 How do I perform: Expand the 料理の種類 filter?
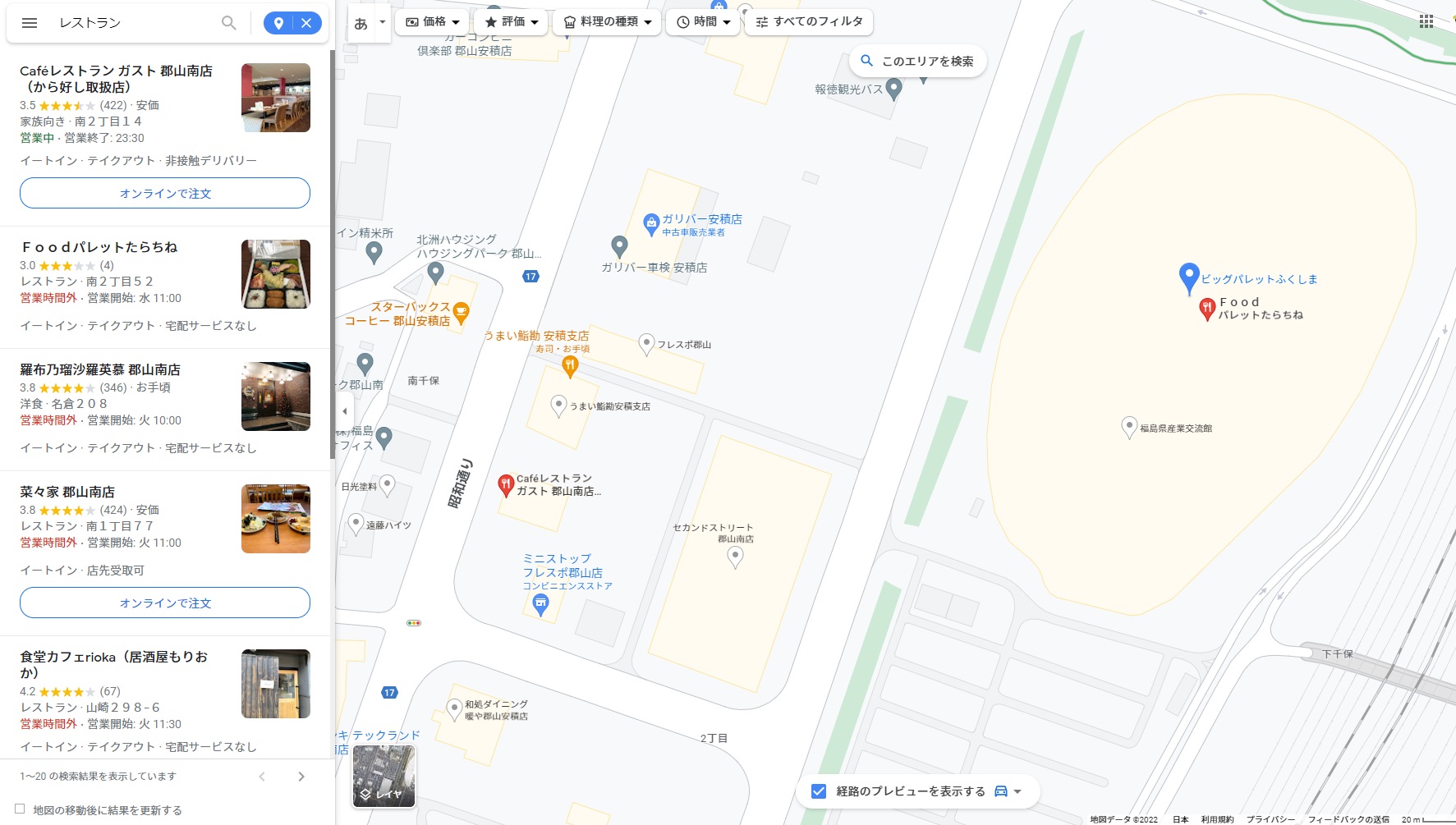tap(607, 22)
